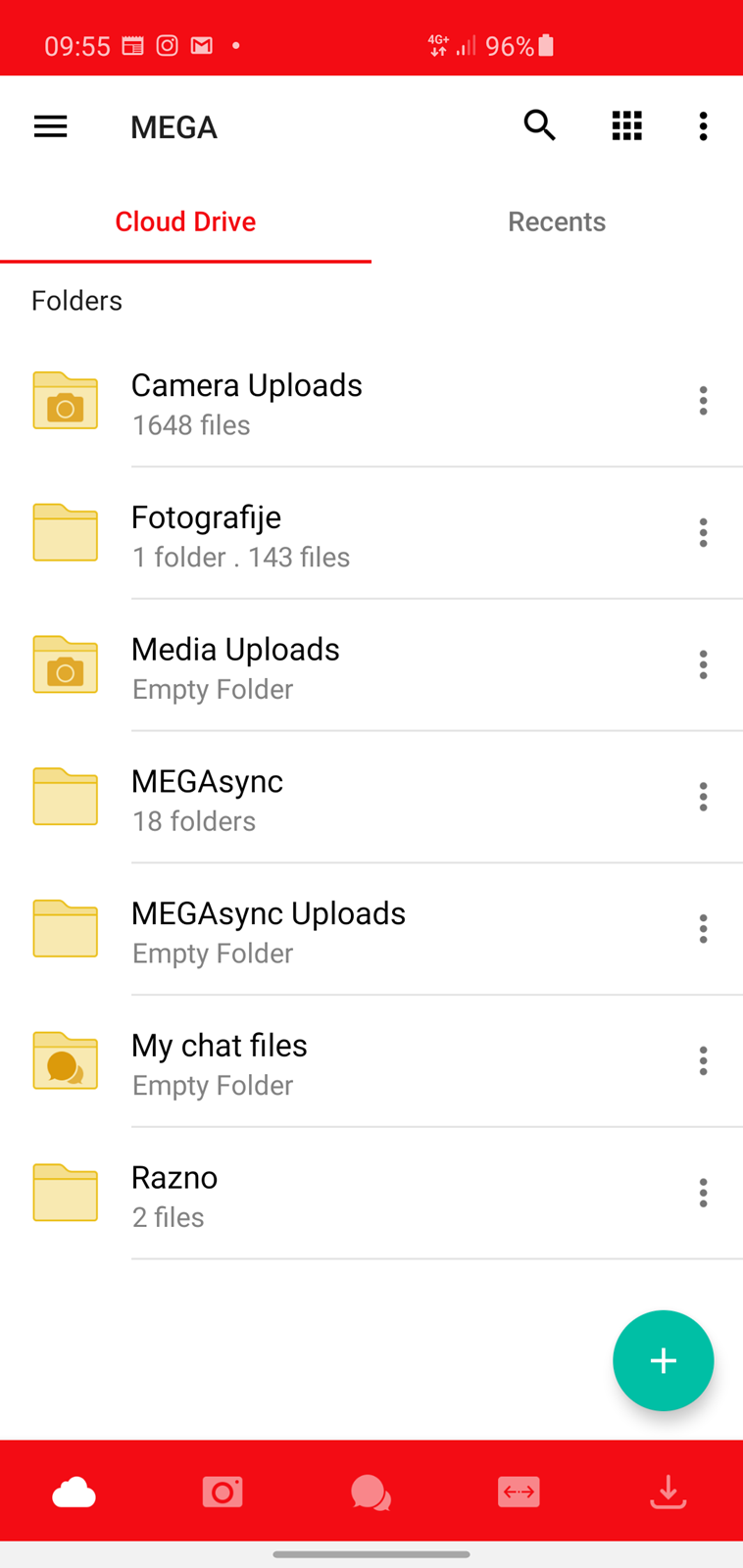The width and height of the screenshot is (743, 1568).
Task: Open offline downloads in bottom bar
Action: coord(668,1492)
